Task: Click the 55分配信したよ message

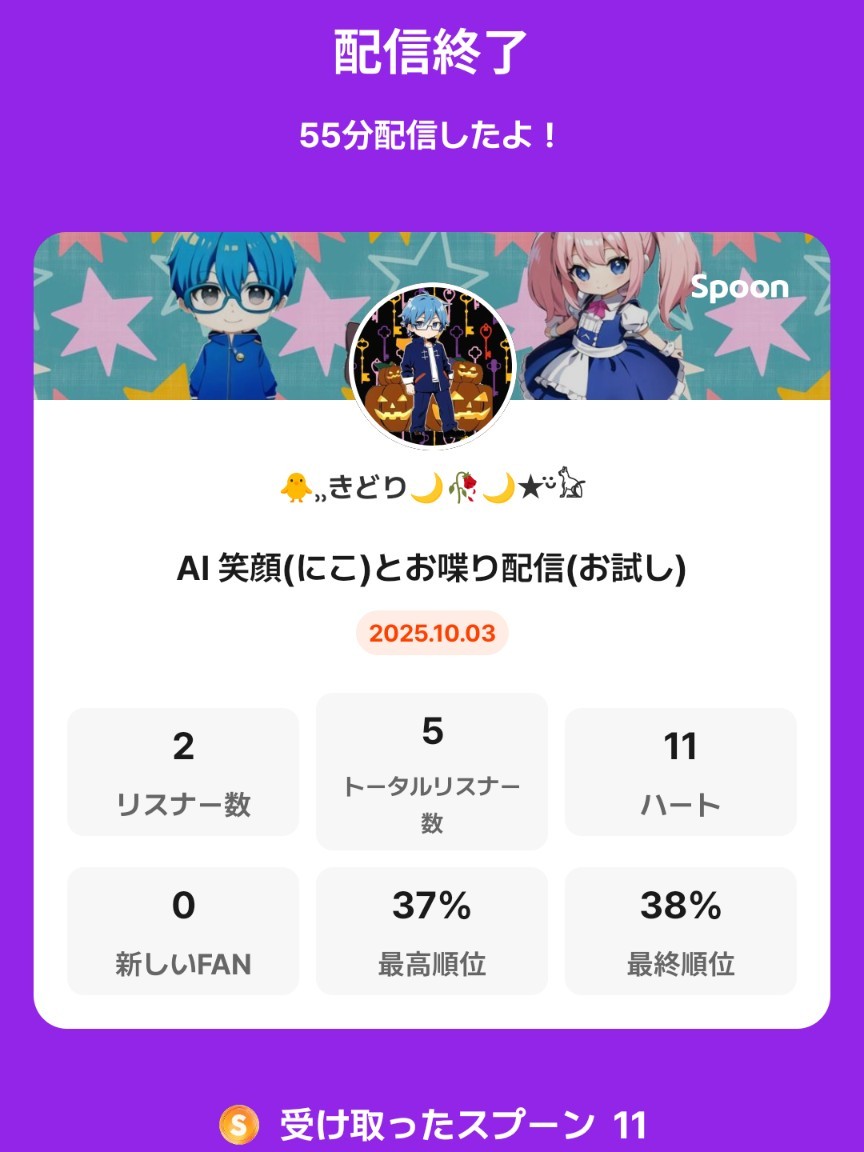Action: pyautogui.click(x=432, y=130)
